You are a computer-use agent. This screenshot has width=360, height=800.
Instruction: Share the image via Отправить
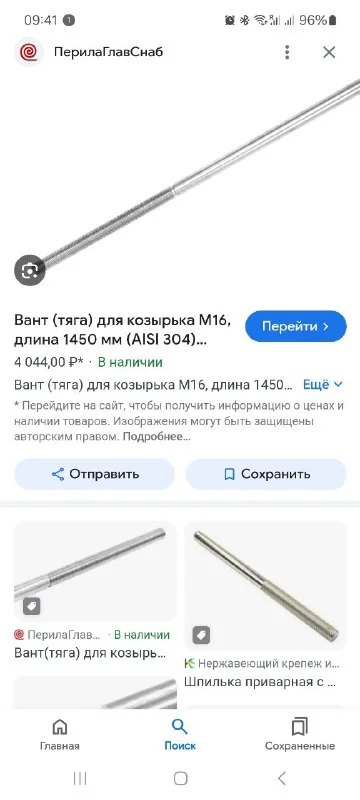94,474
